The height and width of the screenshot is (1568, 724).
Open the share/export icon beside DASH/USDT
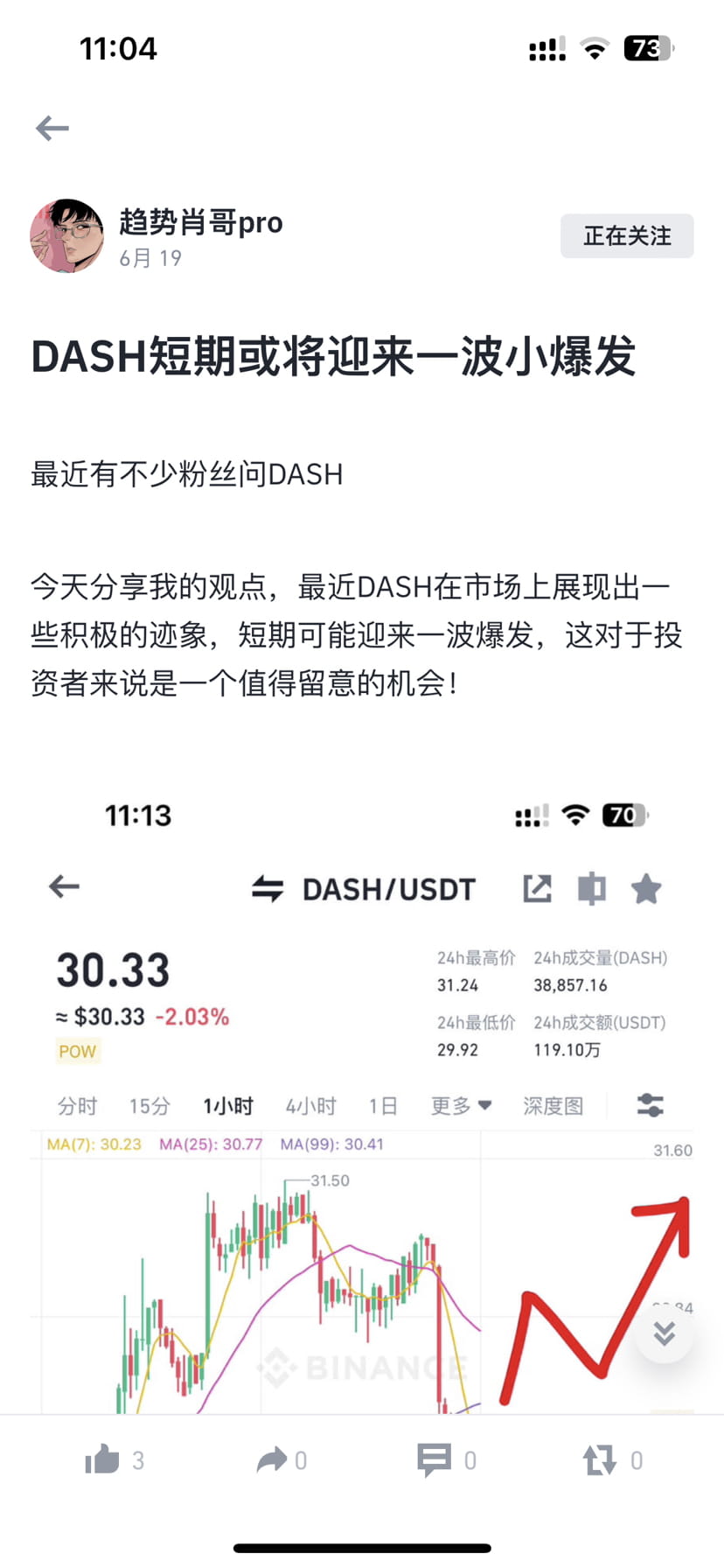pos(537,888)
